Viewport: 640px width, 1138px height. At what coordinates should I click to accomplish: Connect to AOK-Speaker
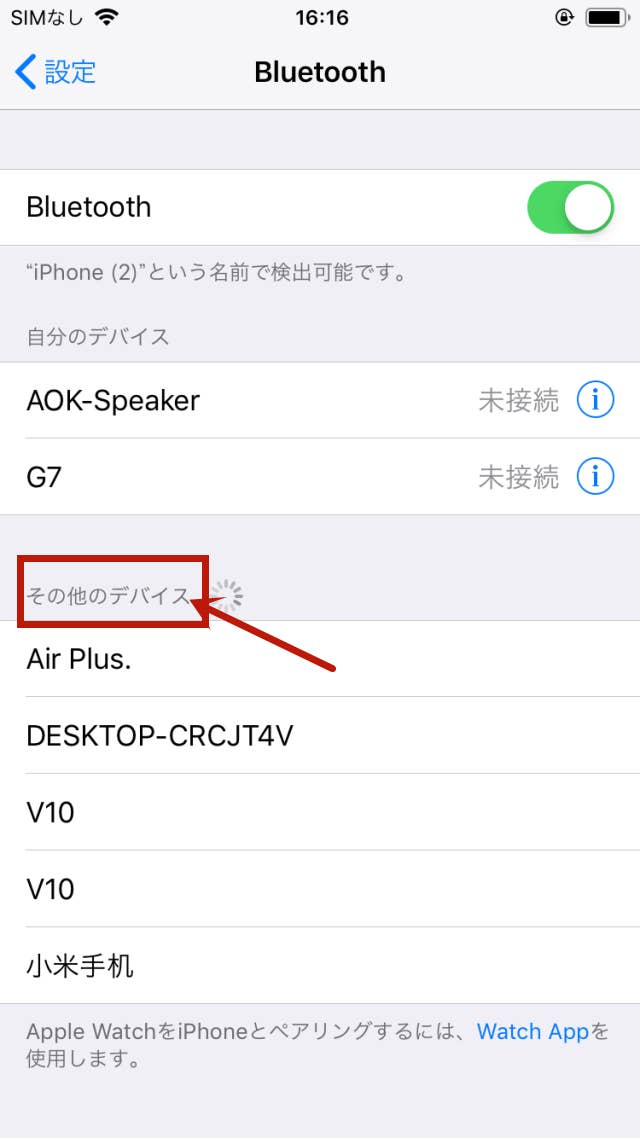(320, 400)
